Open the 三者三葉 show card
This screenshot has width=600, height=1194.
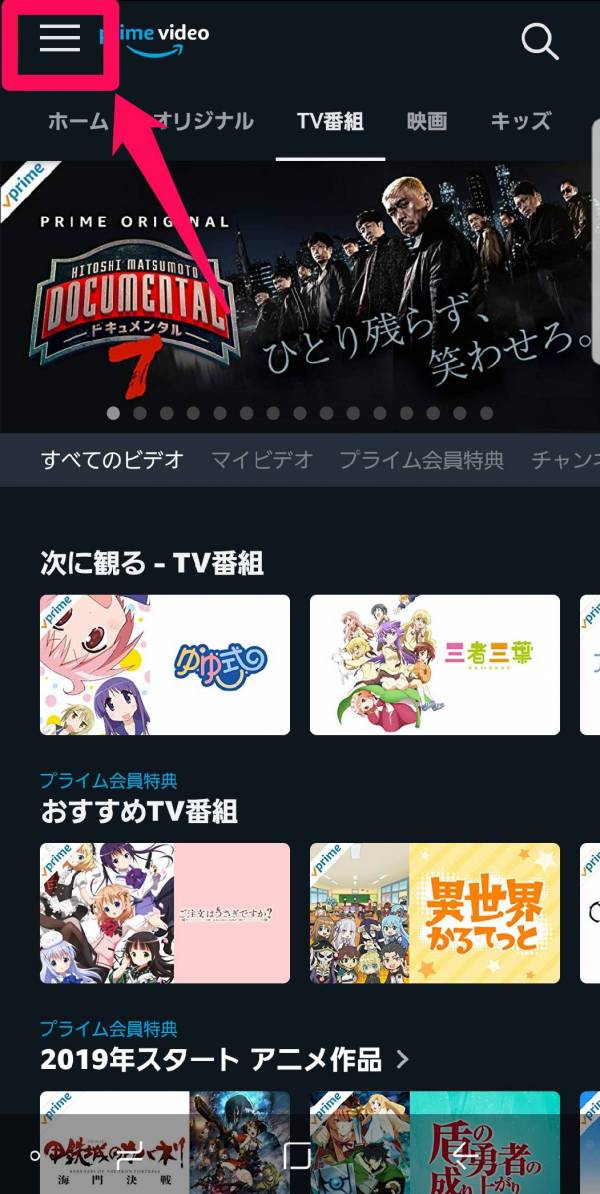[x=435, y=665]
